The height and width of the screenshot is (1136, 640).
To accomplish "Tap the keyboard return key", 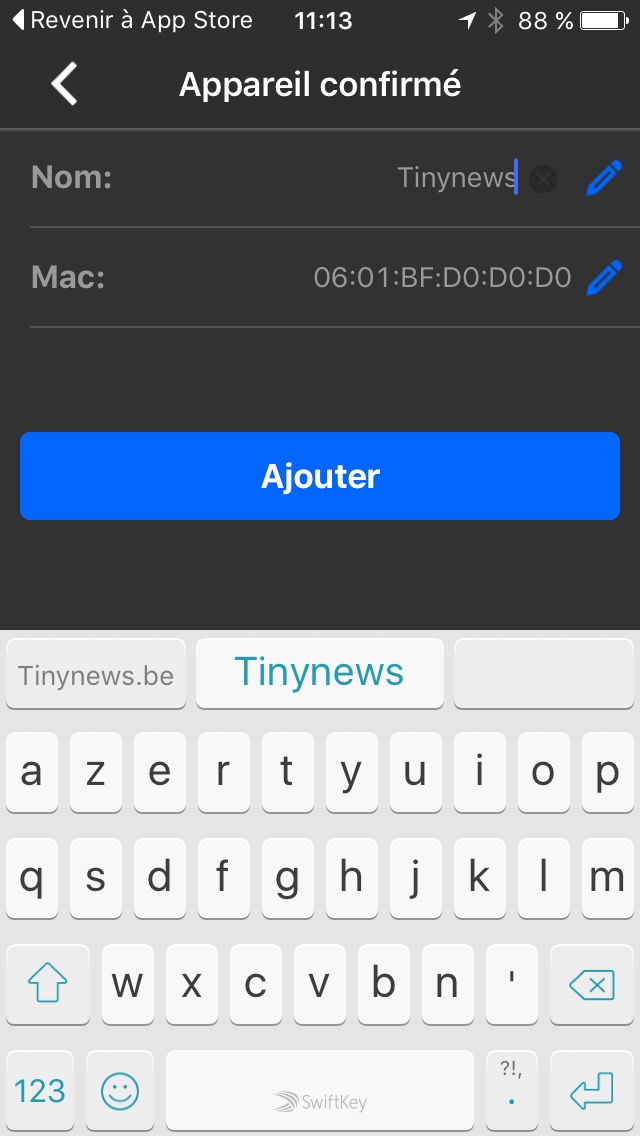I will [x=591, y=1090].
